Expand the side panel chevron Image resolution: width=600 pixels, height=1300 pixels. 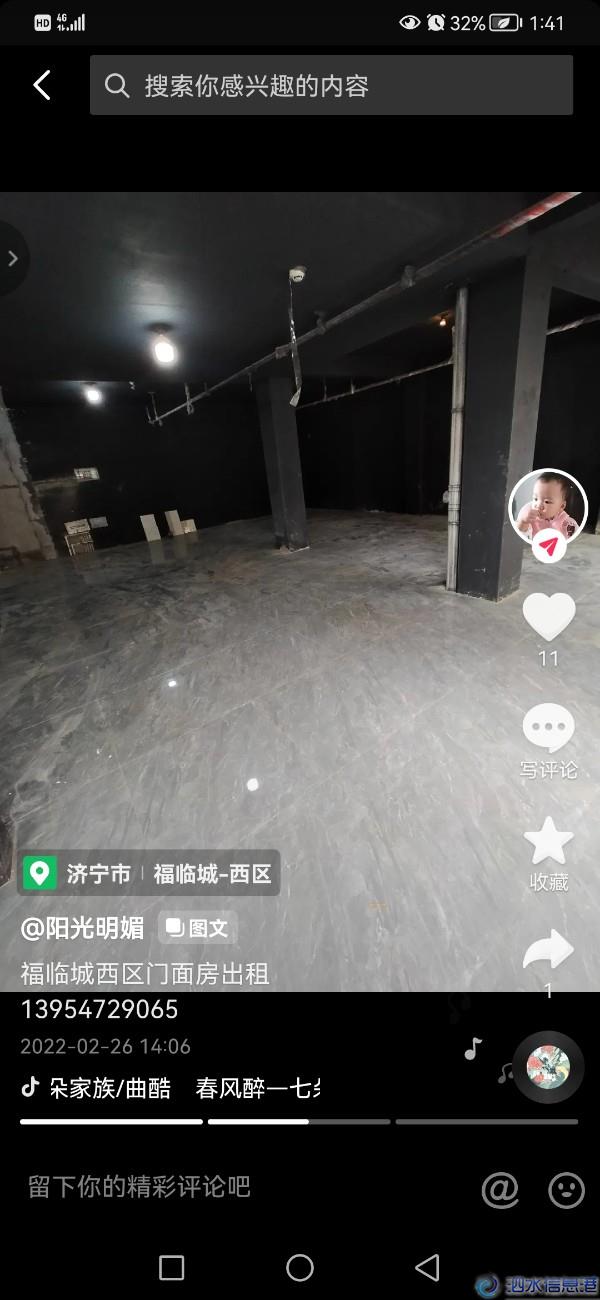click(x=13, y=259)
